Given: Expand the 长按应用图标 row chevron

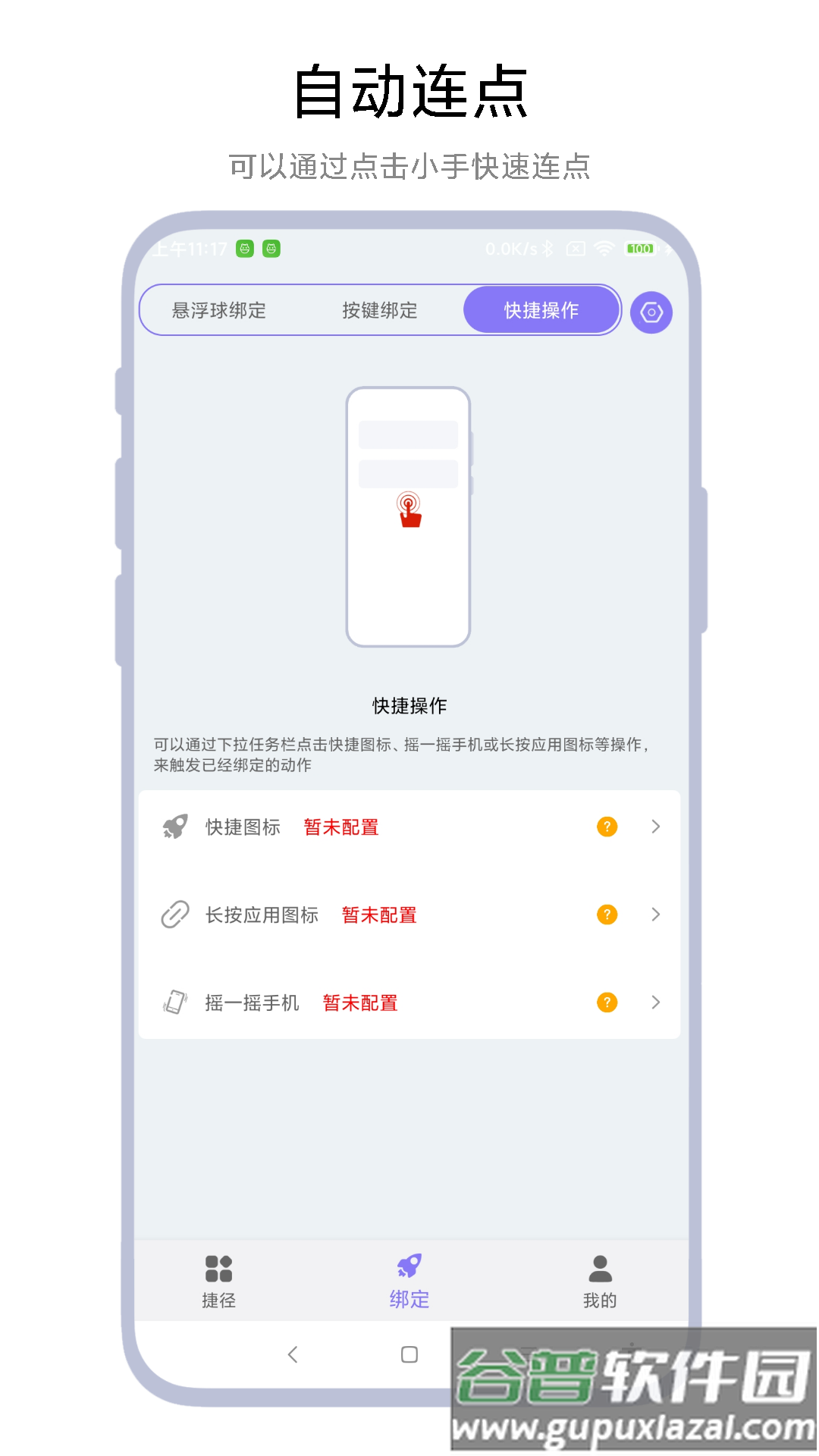Looking at the screenshot, I should [655, 915].
